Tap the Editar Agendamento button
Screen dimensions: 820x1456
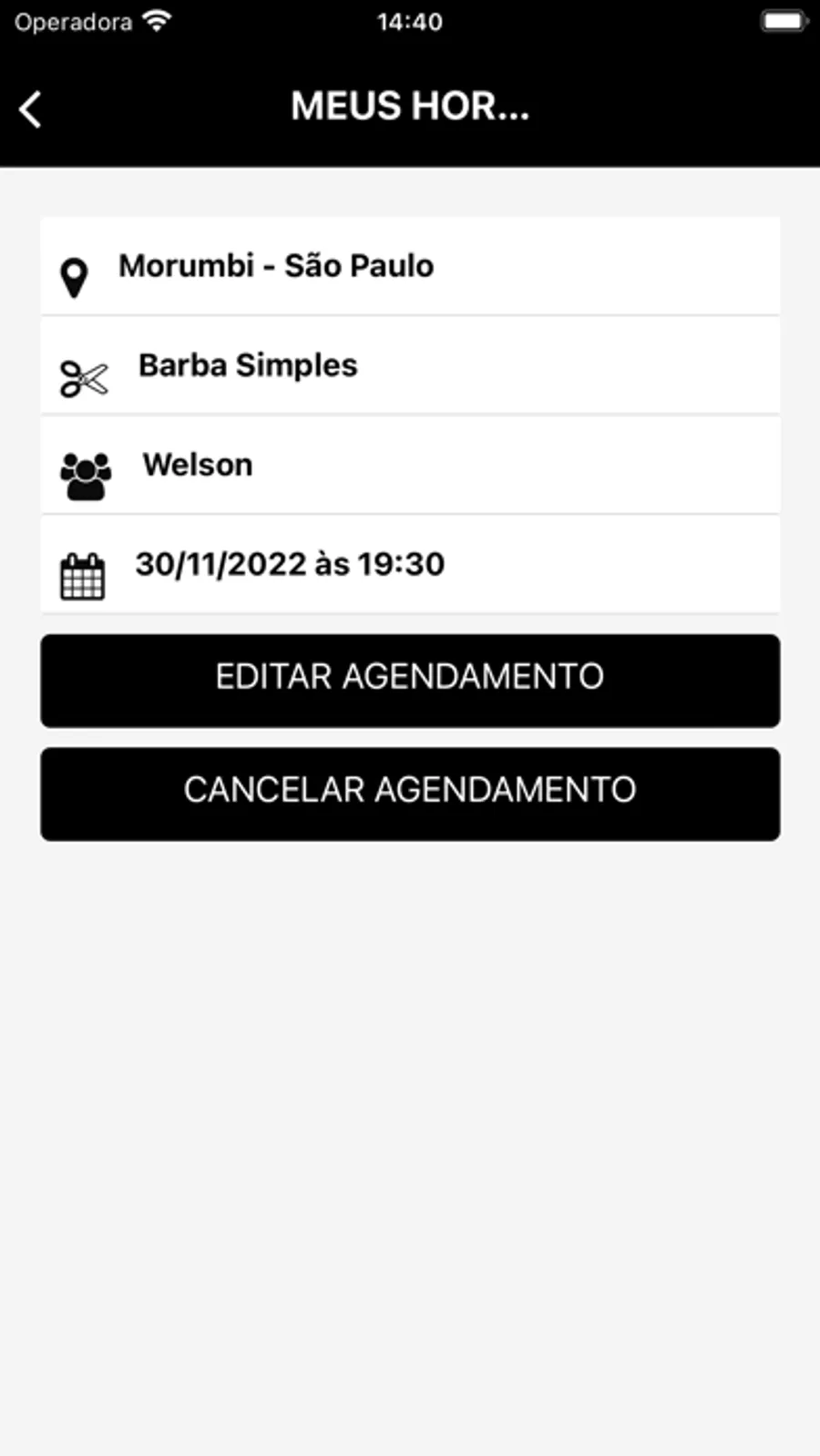pyautogui.click(x=410, y=681)
